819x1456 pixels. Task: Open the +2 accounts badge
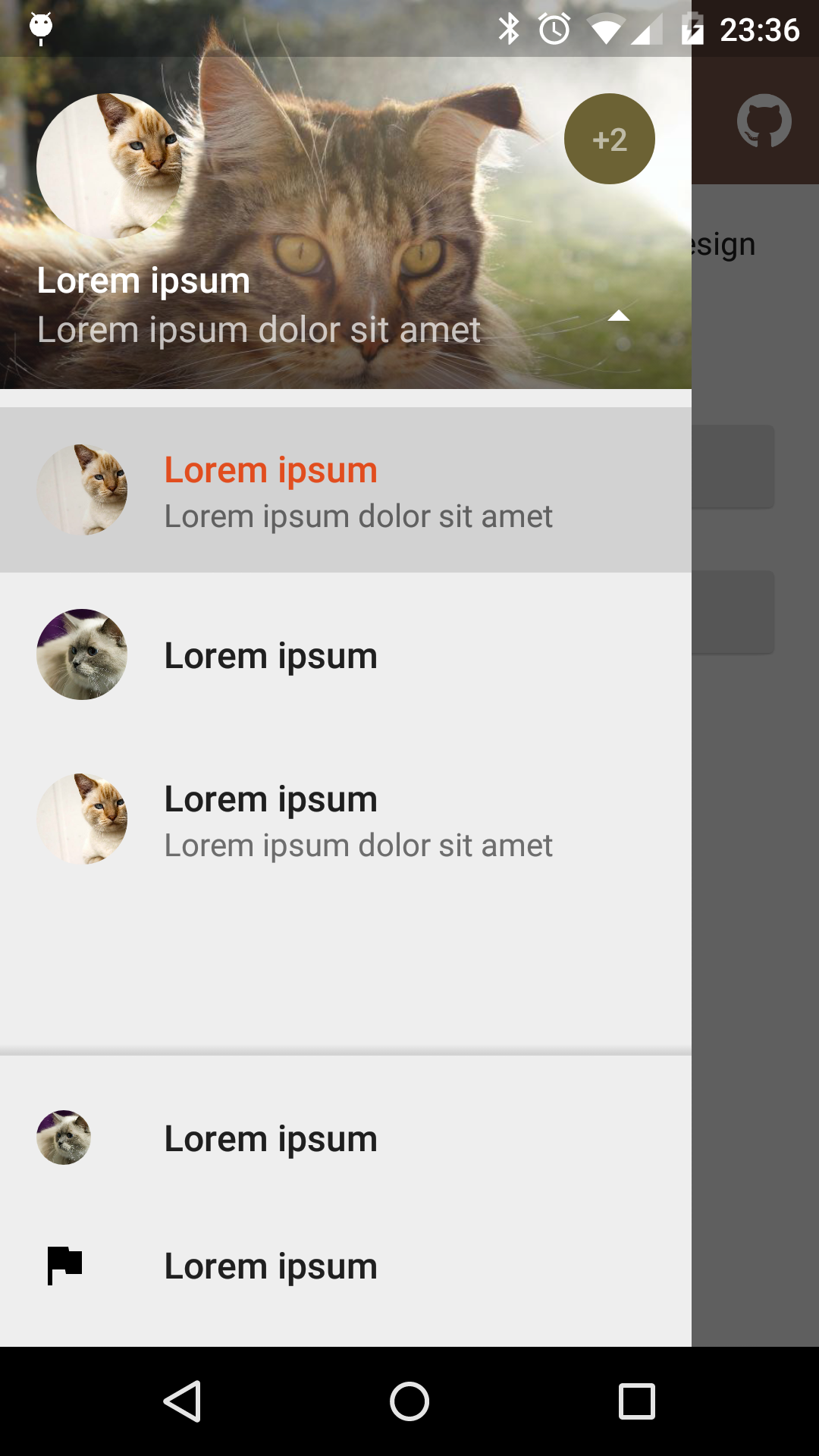(x=610, y=139)
